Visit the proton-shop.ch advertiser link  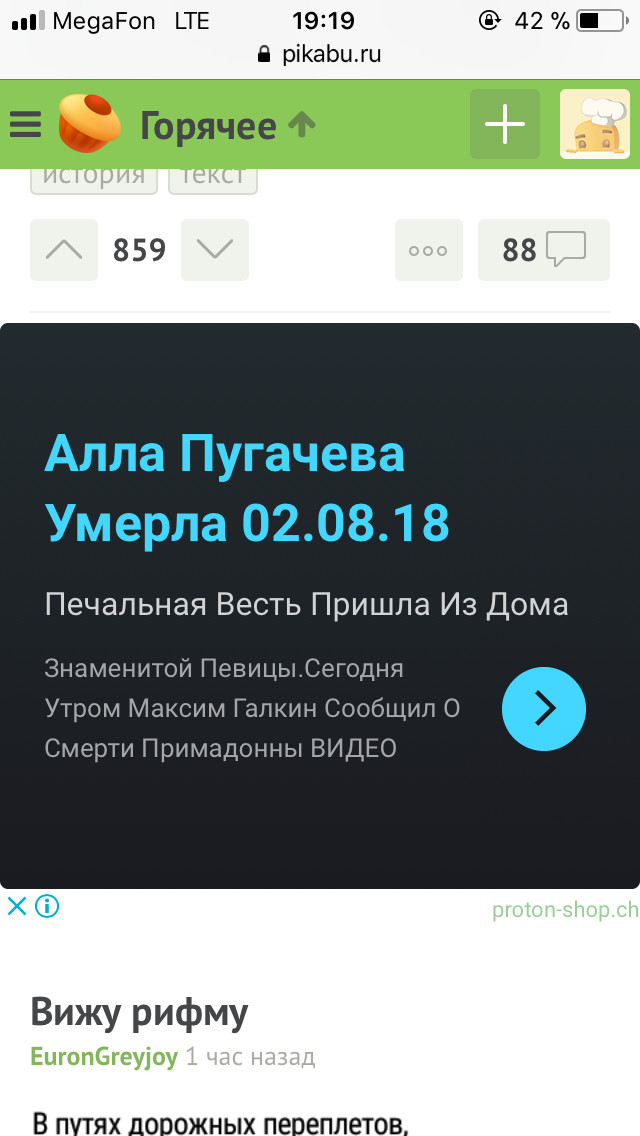pos(565,910)
